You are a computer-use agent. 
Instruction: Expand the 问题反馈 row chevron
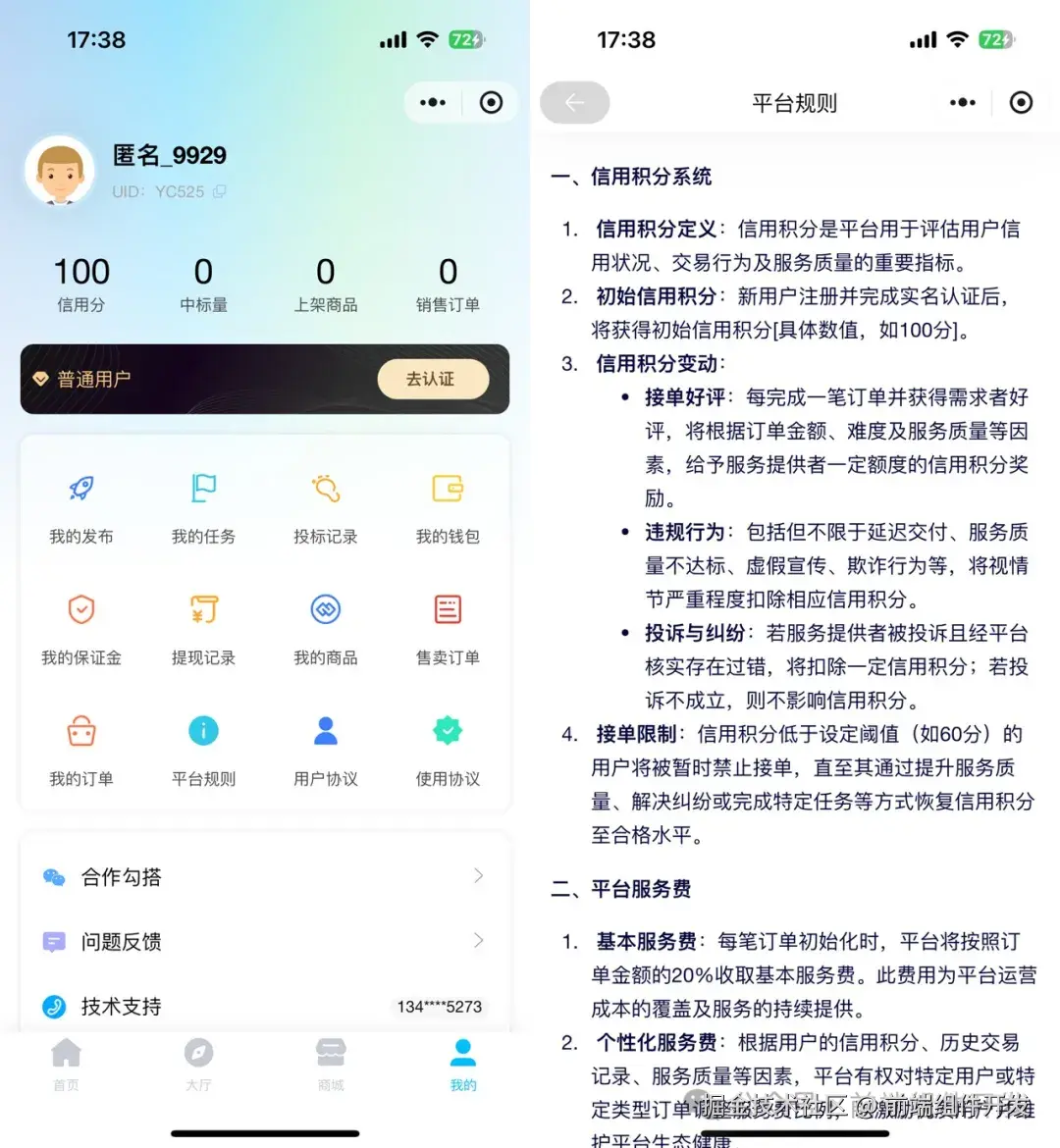479,941
